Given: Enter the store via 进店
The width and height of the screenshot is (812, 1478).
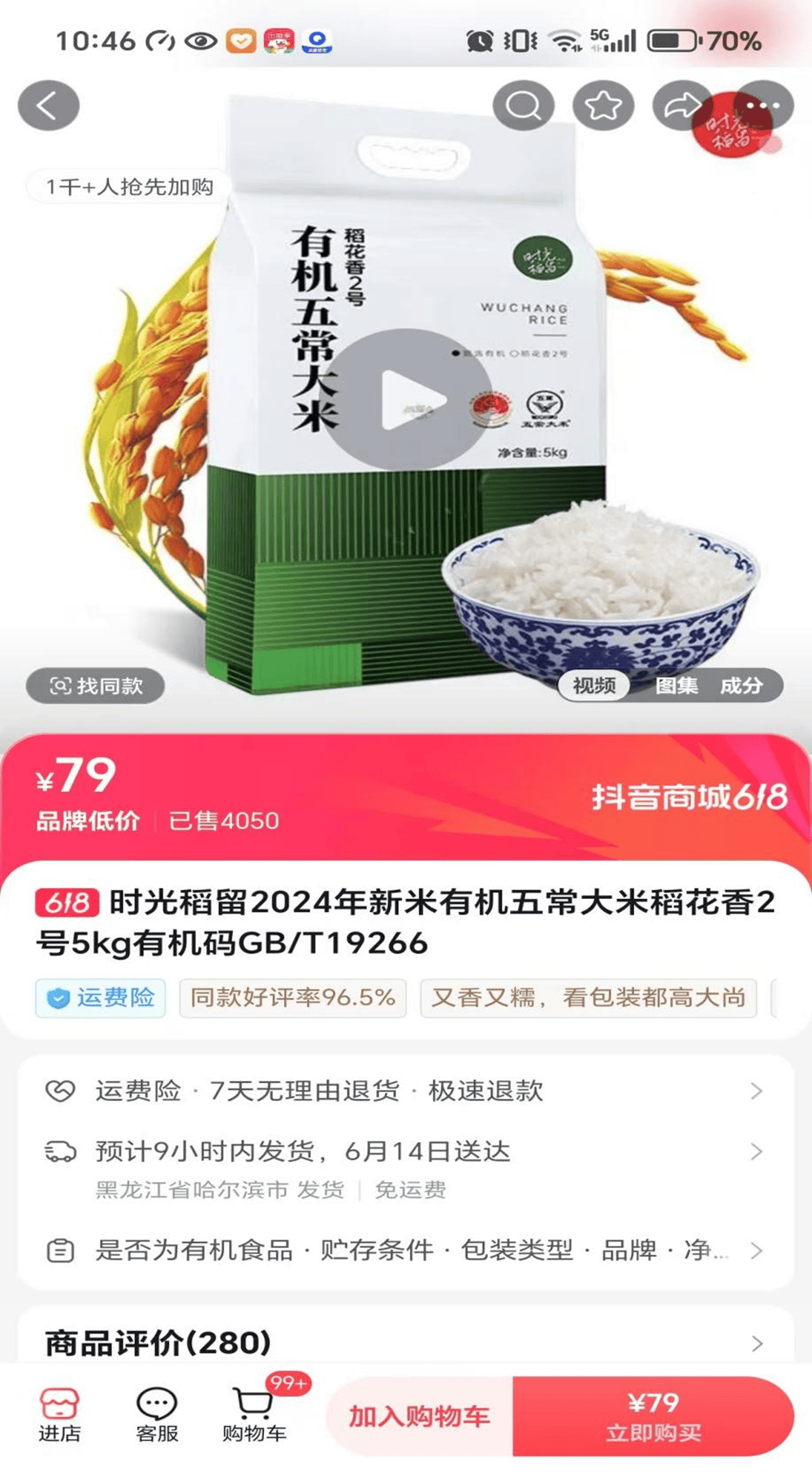Looking at the screenshot, I should [60, 1415].
